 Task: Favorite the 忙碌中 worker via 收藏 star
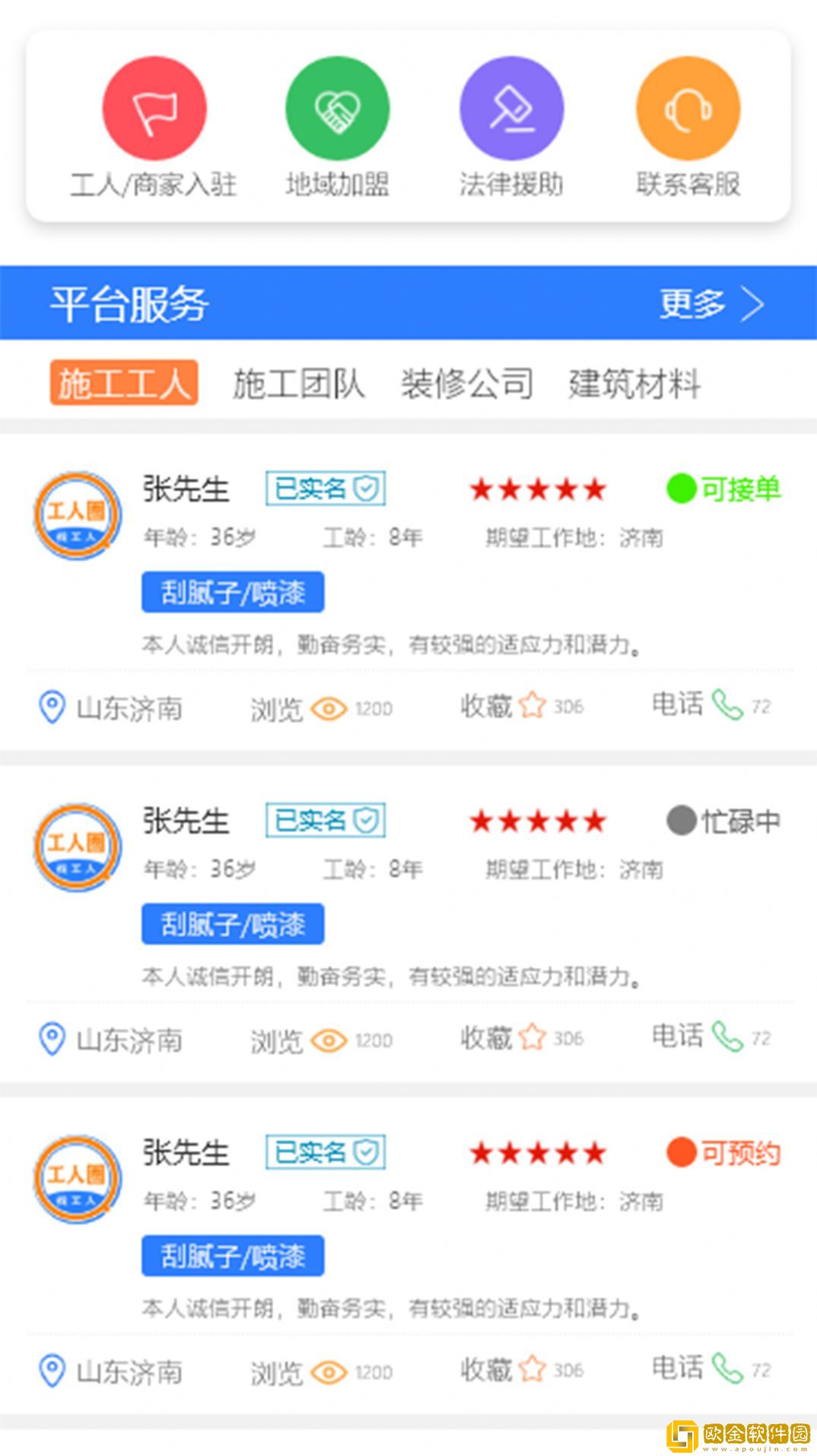[x=532, y=1038]
